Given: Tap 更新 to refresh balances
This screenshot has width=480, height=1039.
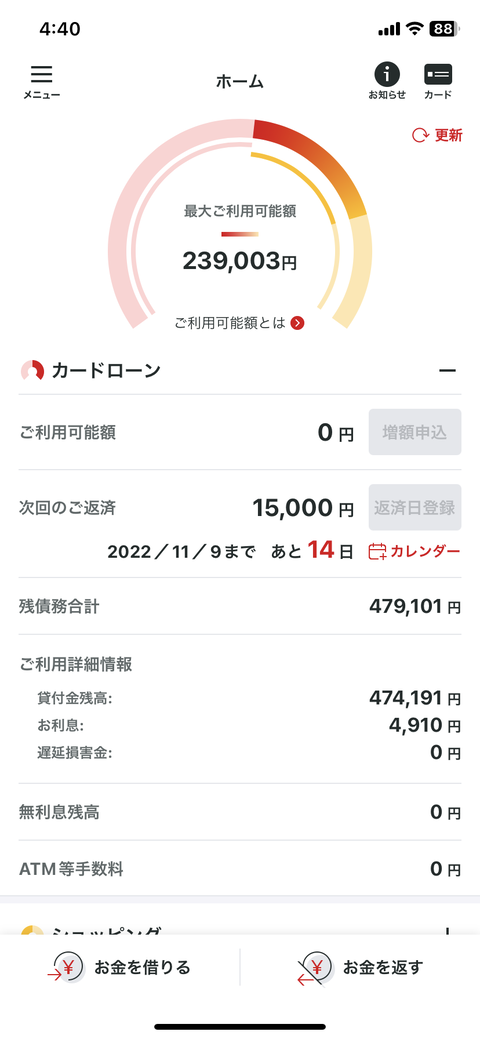Looking at the screenshot, I should pos(437,135).
